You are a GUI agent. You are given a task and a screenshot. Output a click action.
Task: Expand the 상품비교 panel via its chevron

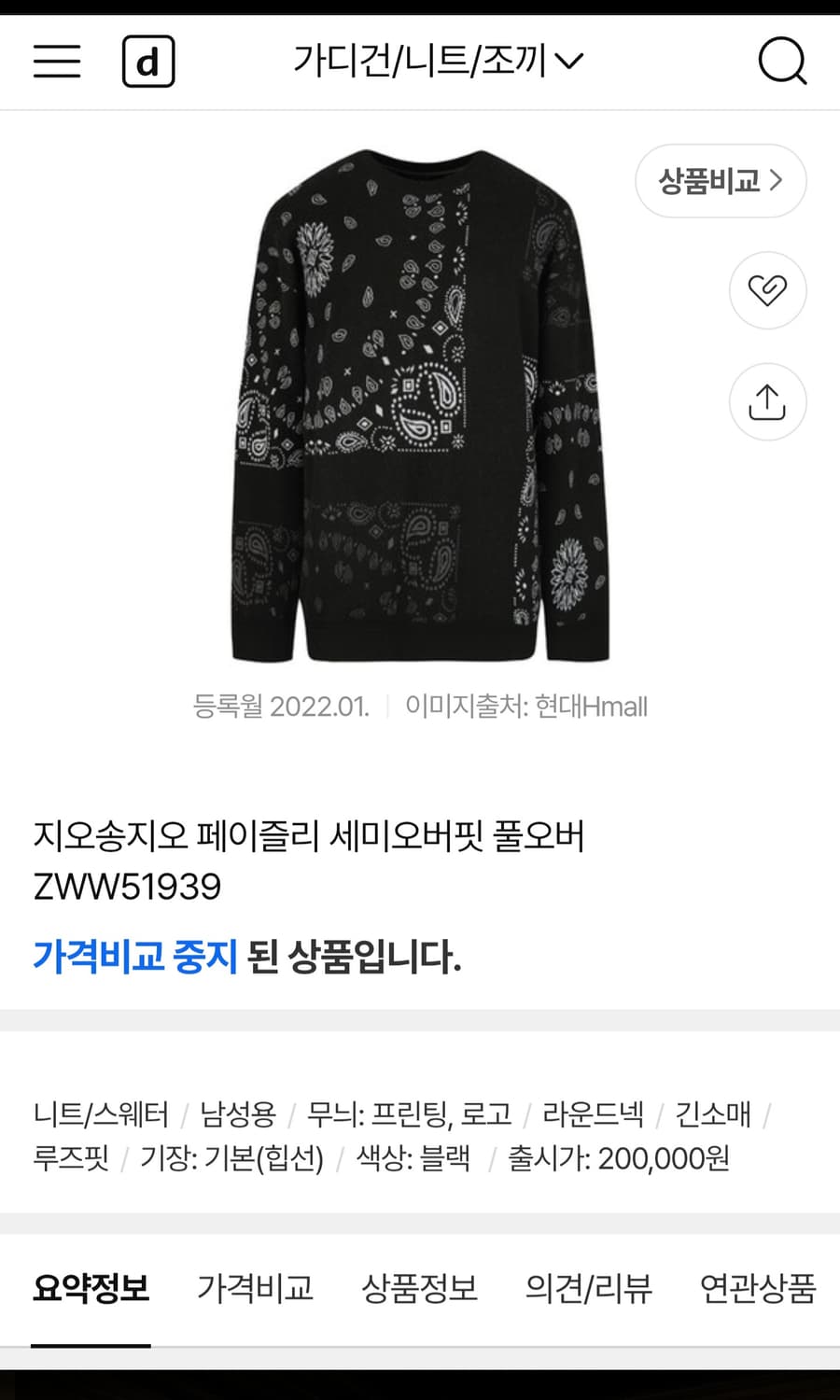pos(776,181)
